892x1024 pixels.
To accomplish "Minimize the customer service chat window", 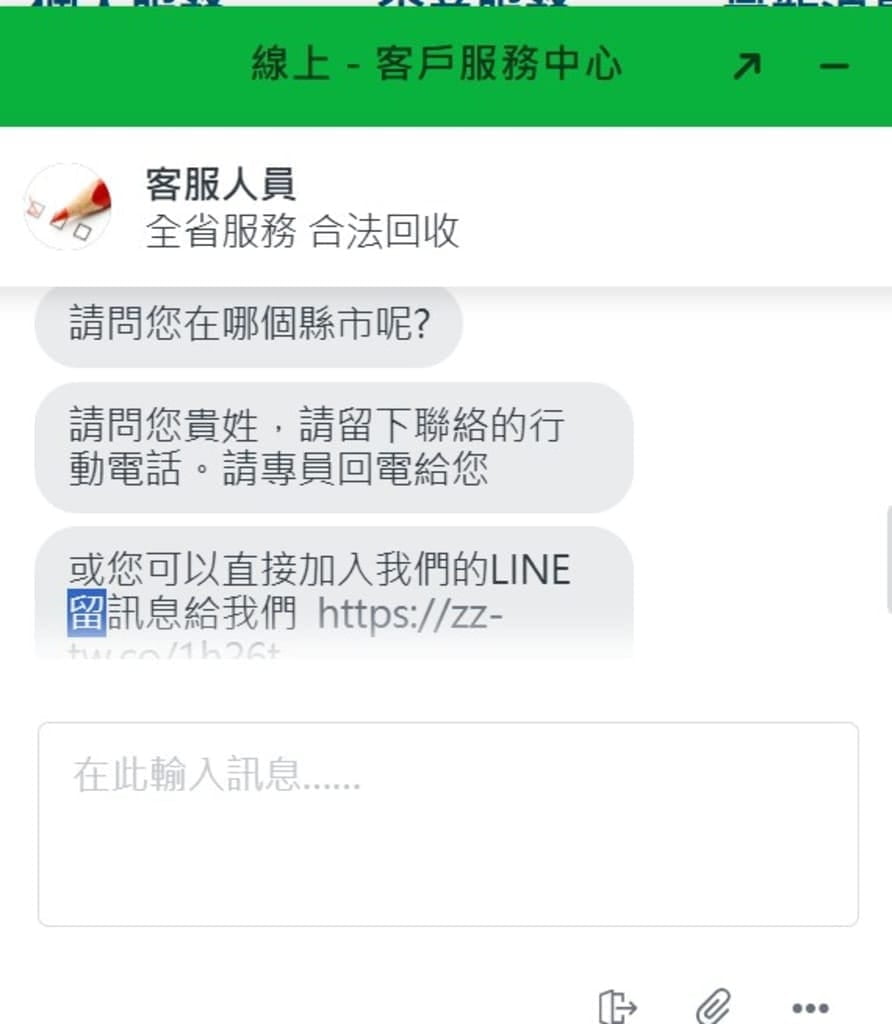I will point(833,67).
